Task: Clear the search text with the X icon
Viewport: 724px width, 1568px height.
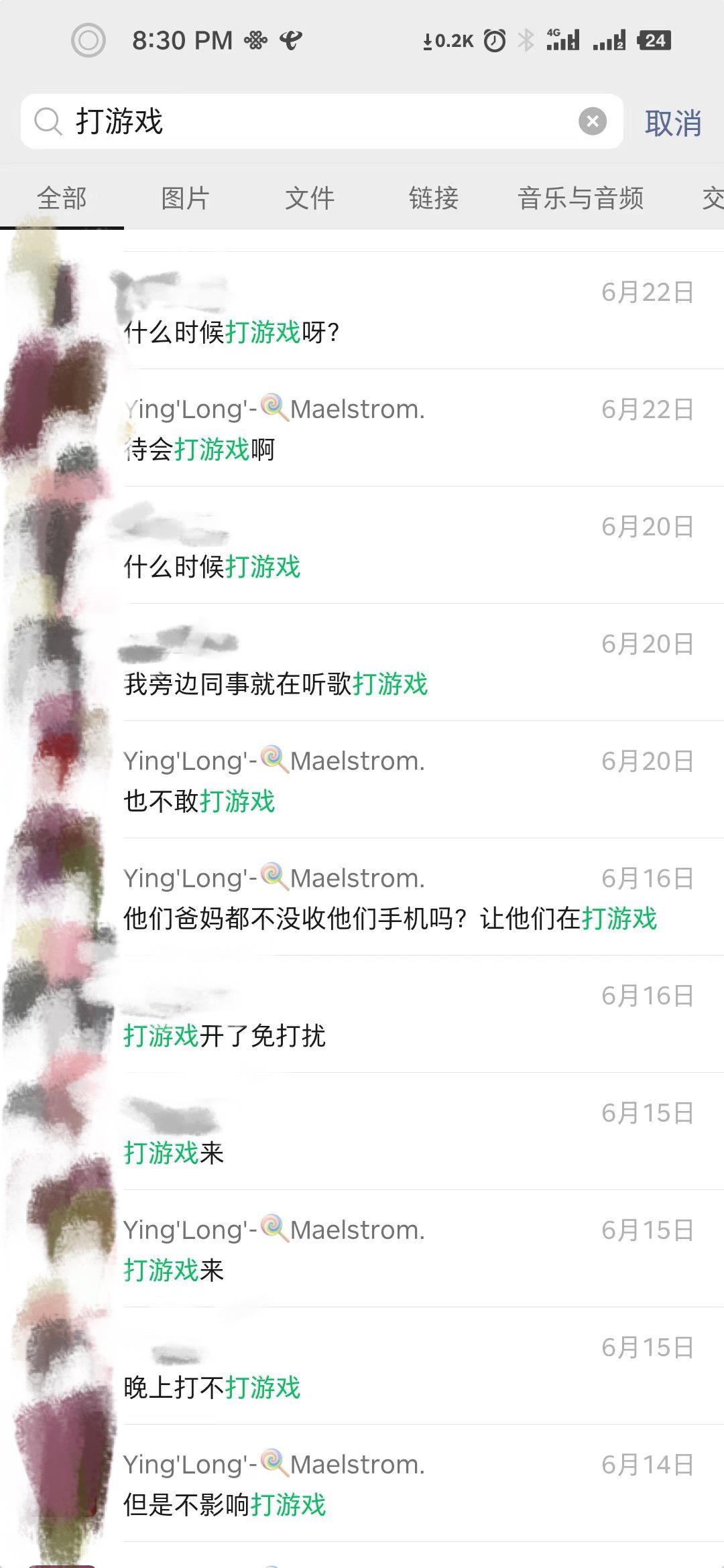Action: [x=593, y=121]
